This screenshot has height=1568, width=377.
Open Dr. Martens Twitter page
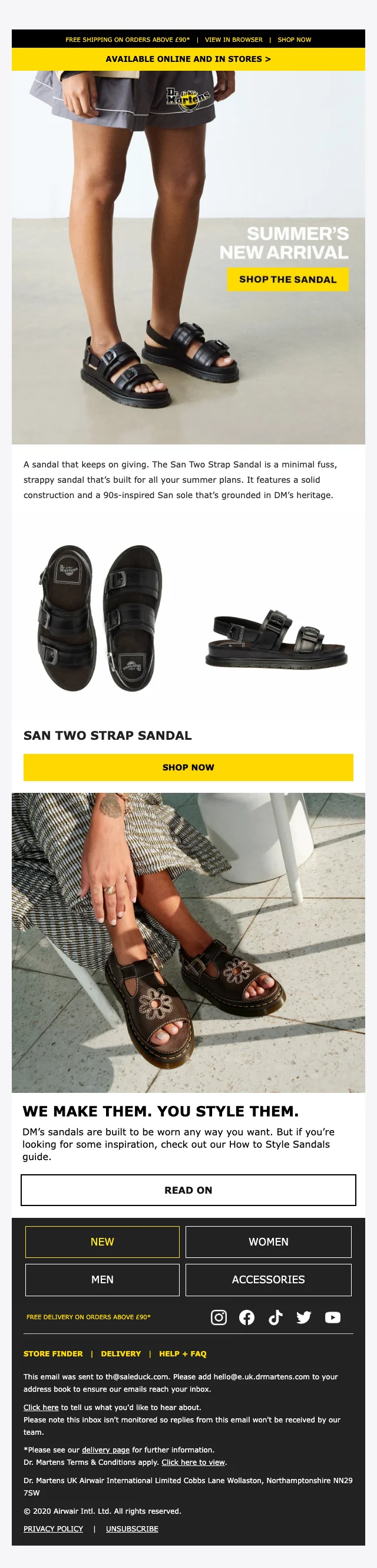pyautogui.click(x=303, y=1317)
